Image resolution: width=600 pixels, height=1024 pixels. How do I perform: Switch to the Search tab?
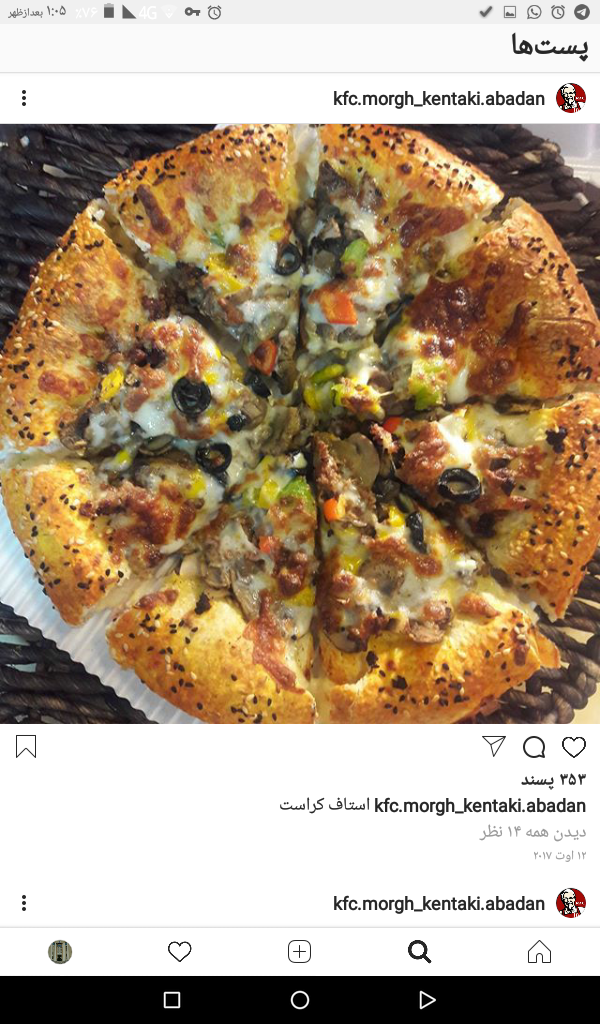point(419,952)
